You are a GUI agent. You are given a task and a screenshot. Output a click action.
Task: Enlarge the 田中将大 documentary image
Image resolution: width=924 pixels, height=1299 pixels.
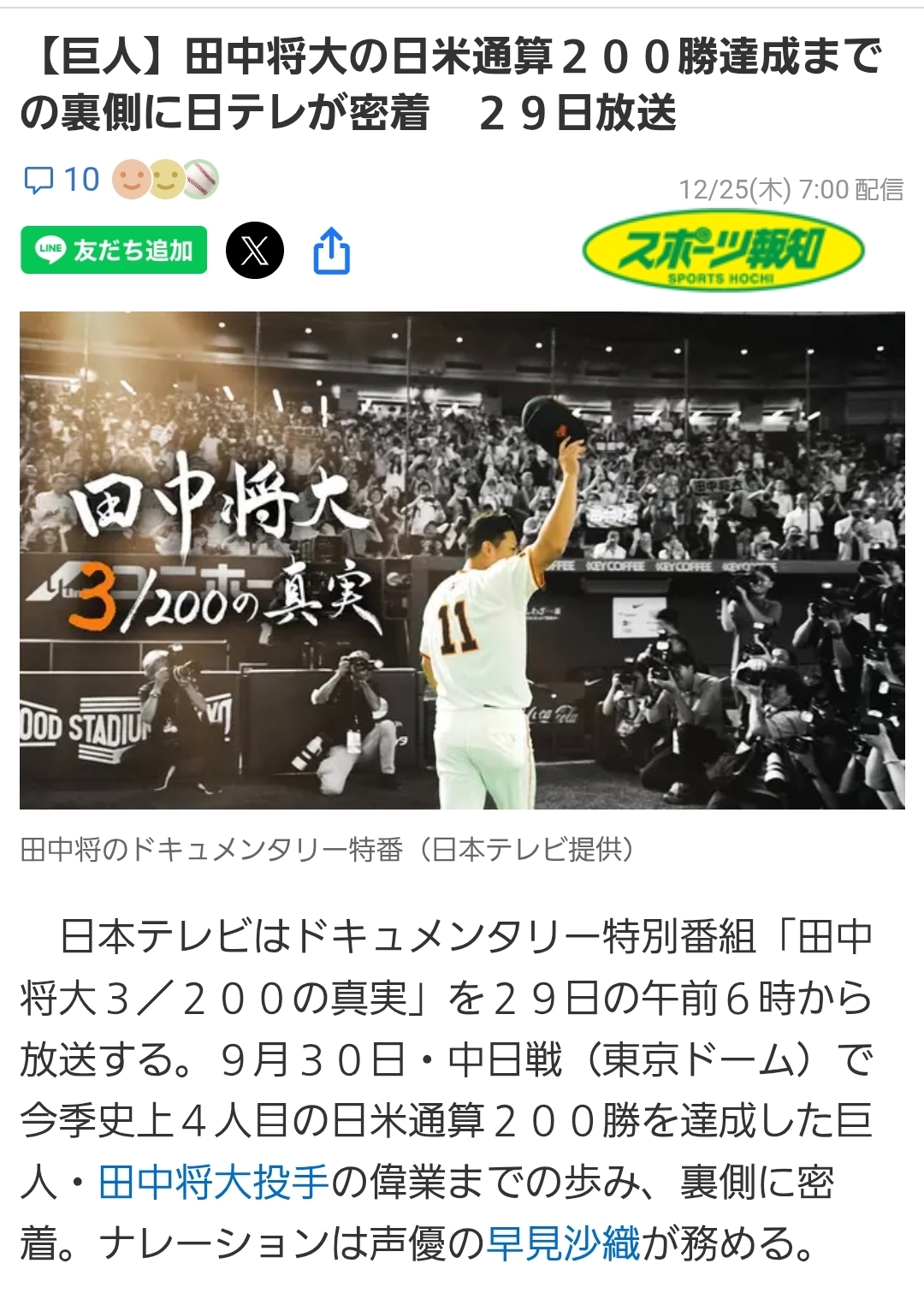[x=462, y=560]
